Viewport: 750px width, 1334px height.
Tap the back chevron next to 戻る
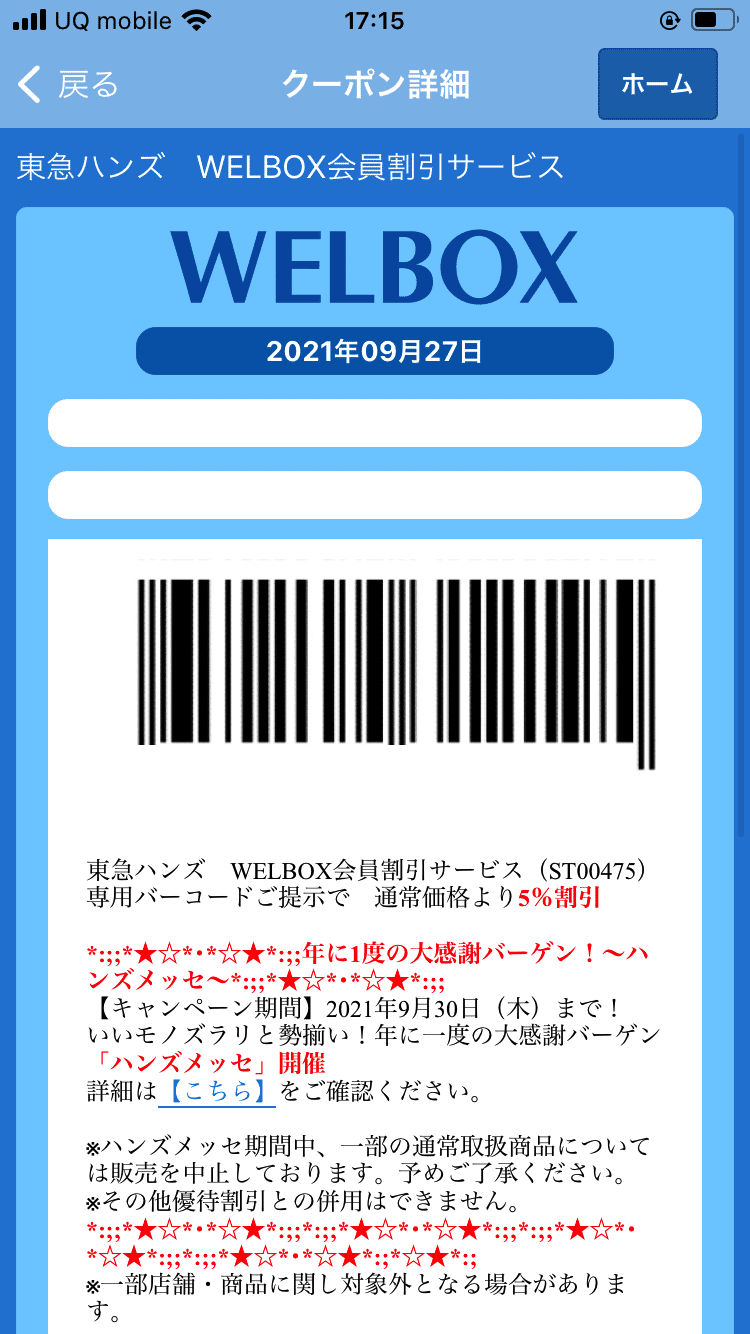[28, 85]
